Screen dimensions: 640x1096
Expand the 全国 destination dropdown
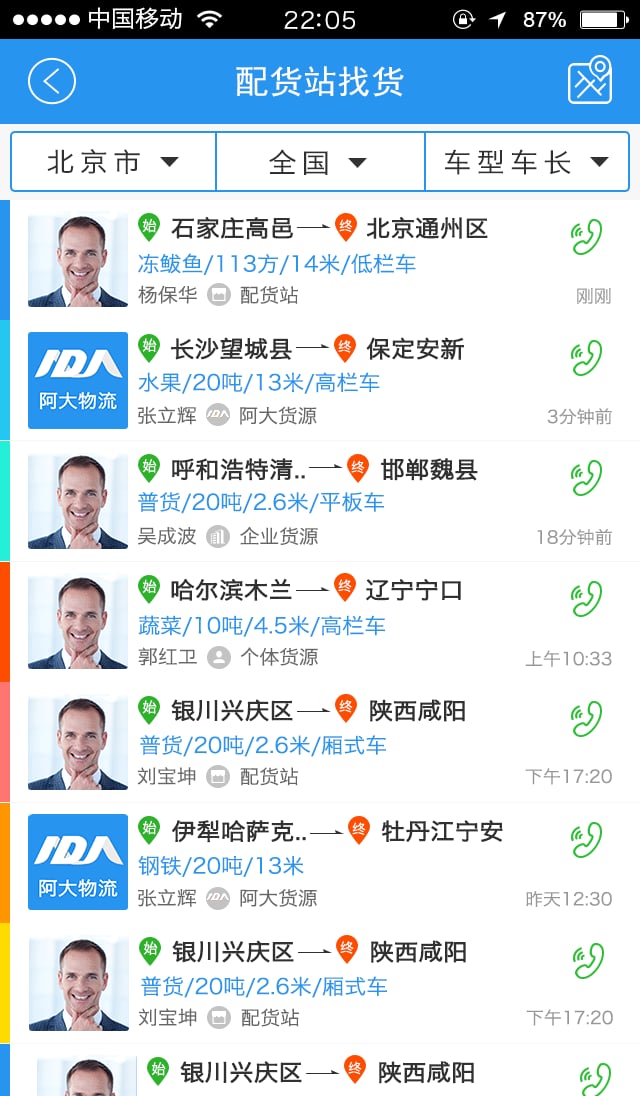[x=319, y=162]
